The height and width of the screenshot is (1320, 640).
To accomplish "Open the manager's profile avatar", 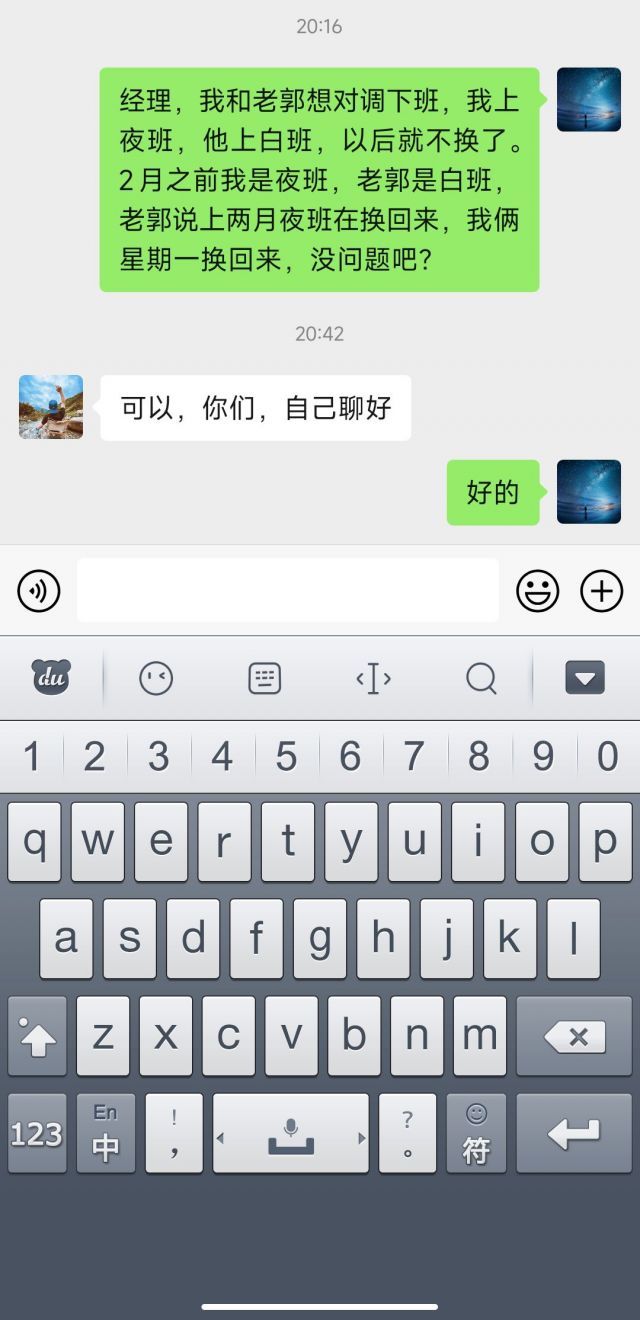I will [51, 407].
